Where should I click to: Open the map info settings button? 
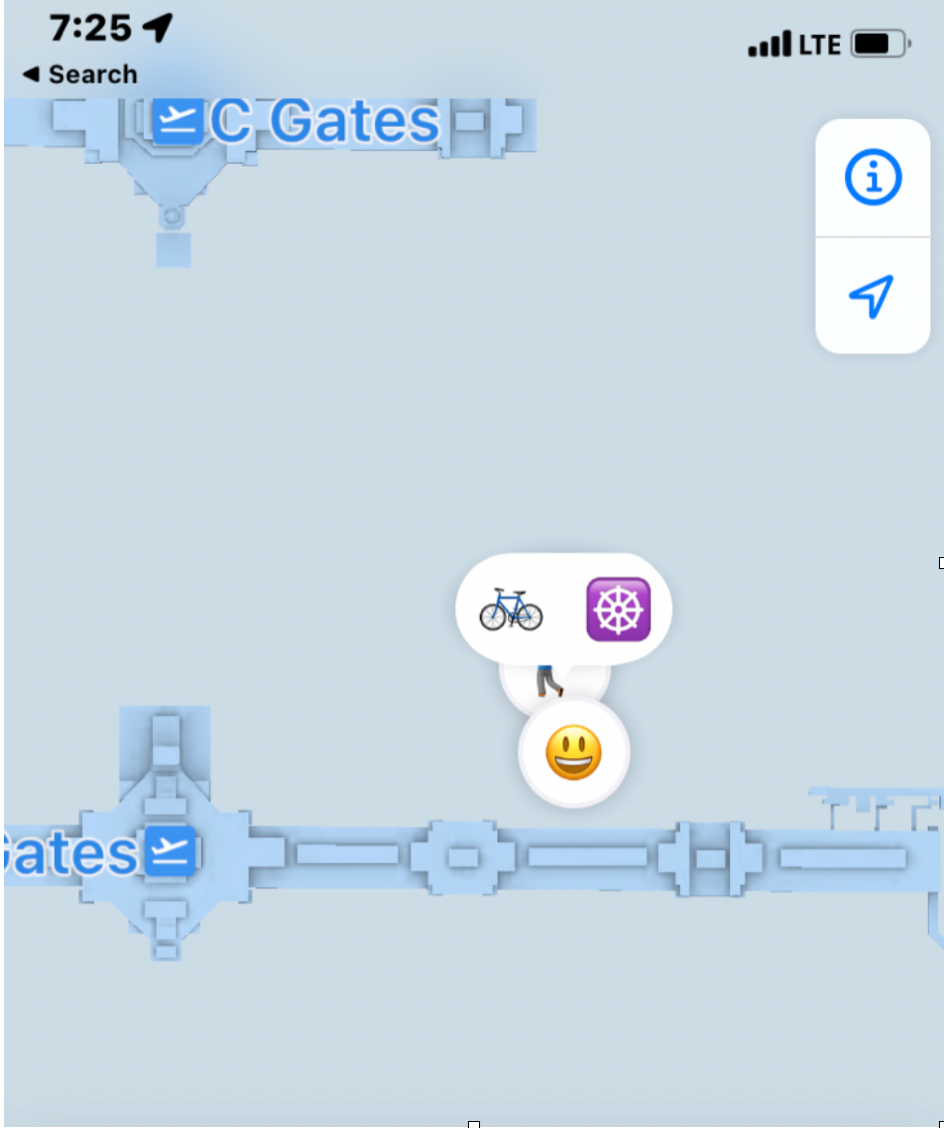click(x=873, y=179)
